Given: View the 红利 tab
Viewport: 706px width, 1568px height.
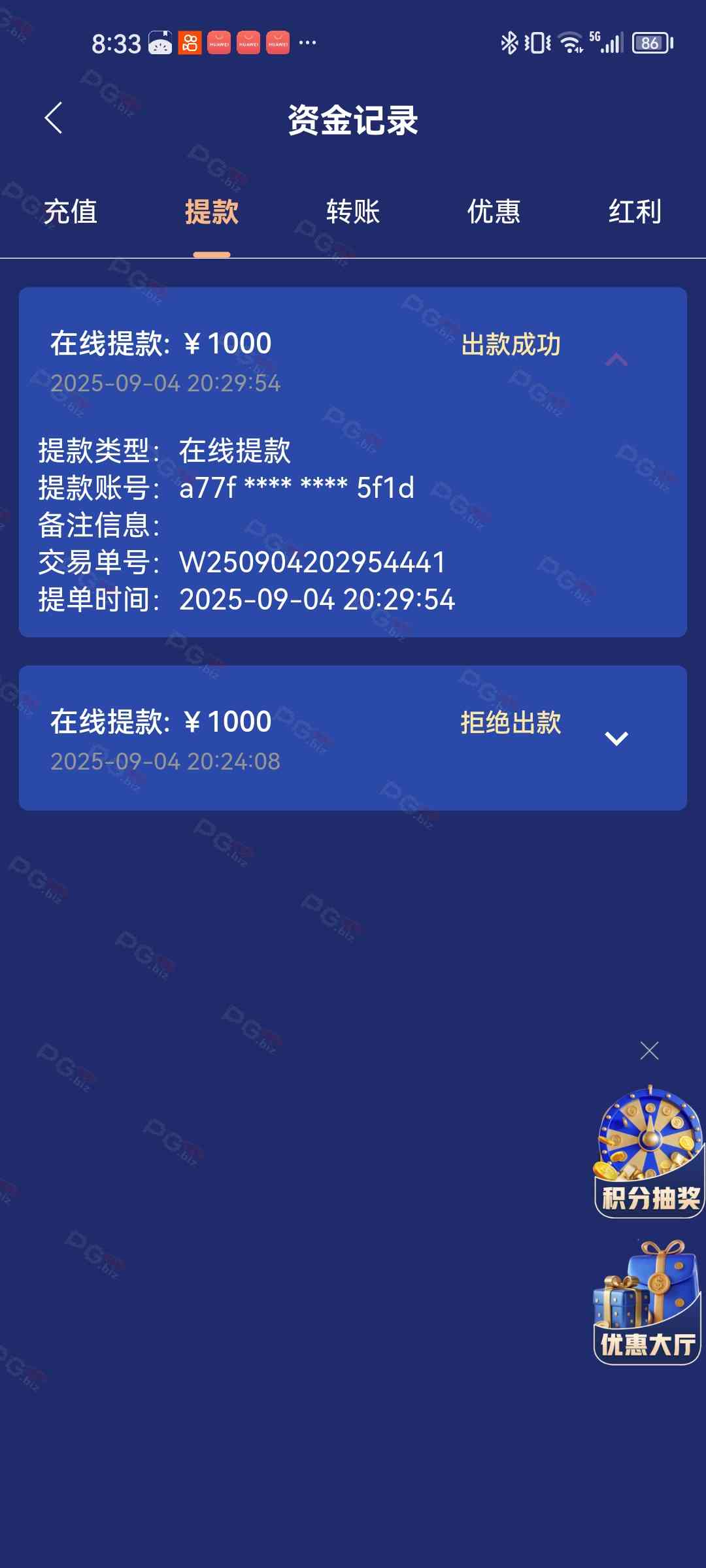Looking at the screenshot, I should pyautogui.click(x=635, y=212).
